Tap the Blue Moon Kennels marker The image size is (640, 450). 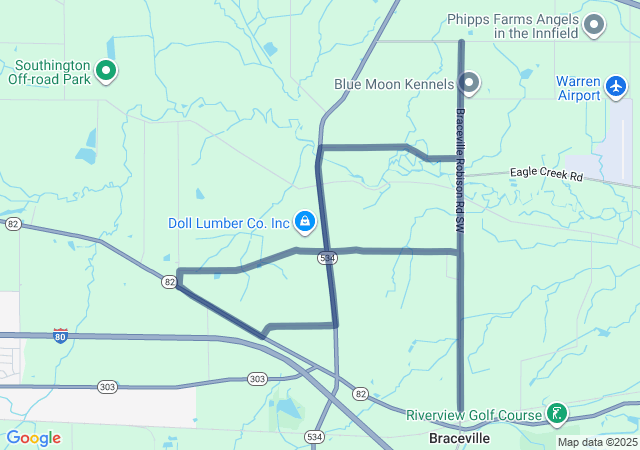(469, 84)
